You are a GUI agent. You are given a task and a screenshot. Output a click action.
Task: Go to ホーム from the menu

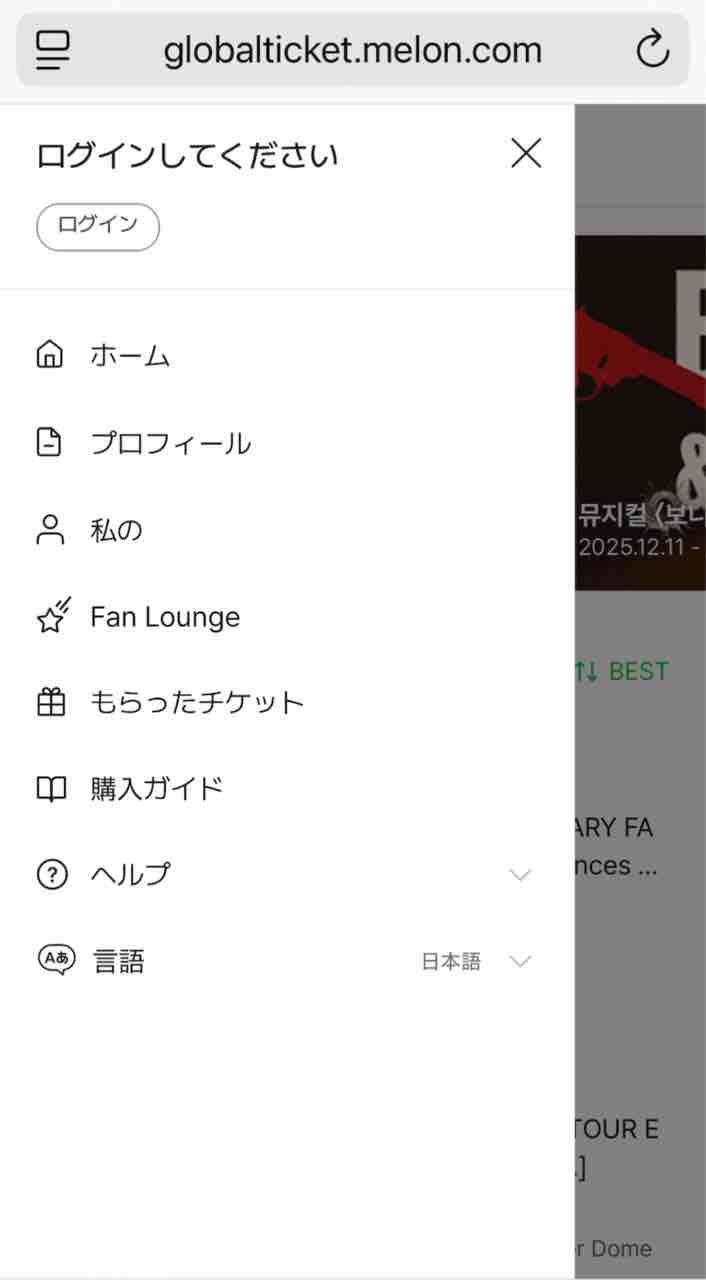coord(130,356)
